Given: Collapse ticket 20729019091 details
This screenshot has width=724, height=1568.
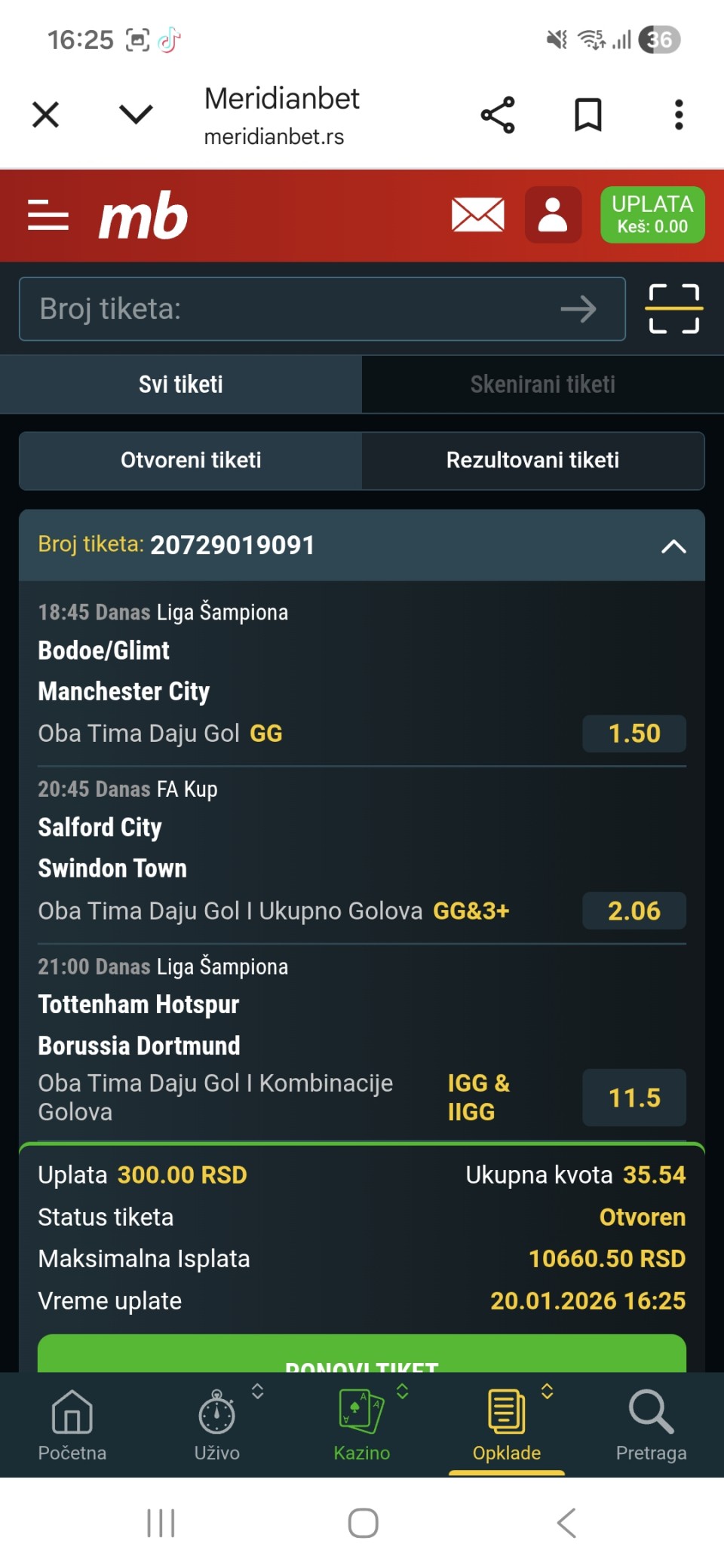Looking at the screenshot, I should click(673, 546).
